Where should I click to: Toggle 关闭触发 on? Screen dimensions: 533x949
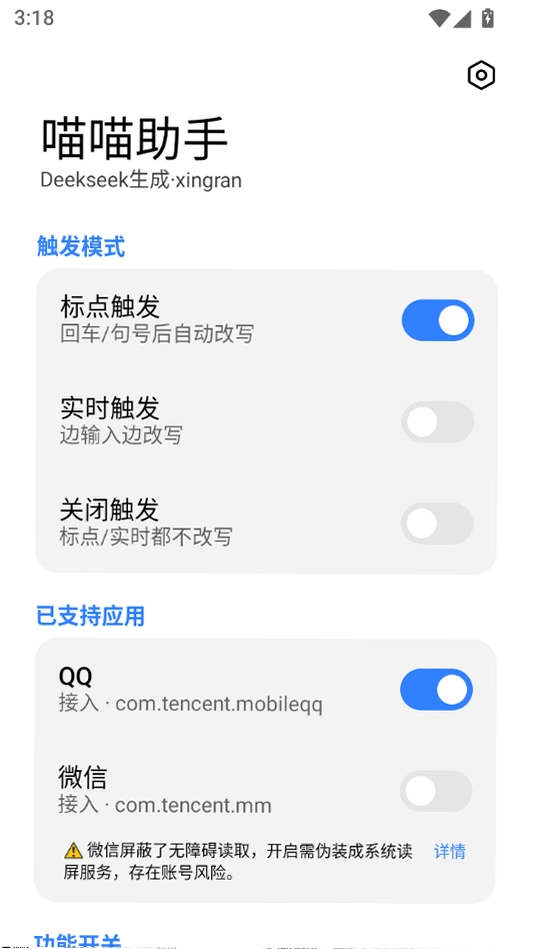[x=437, y=524]
